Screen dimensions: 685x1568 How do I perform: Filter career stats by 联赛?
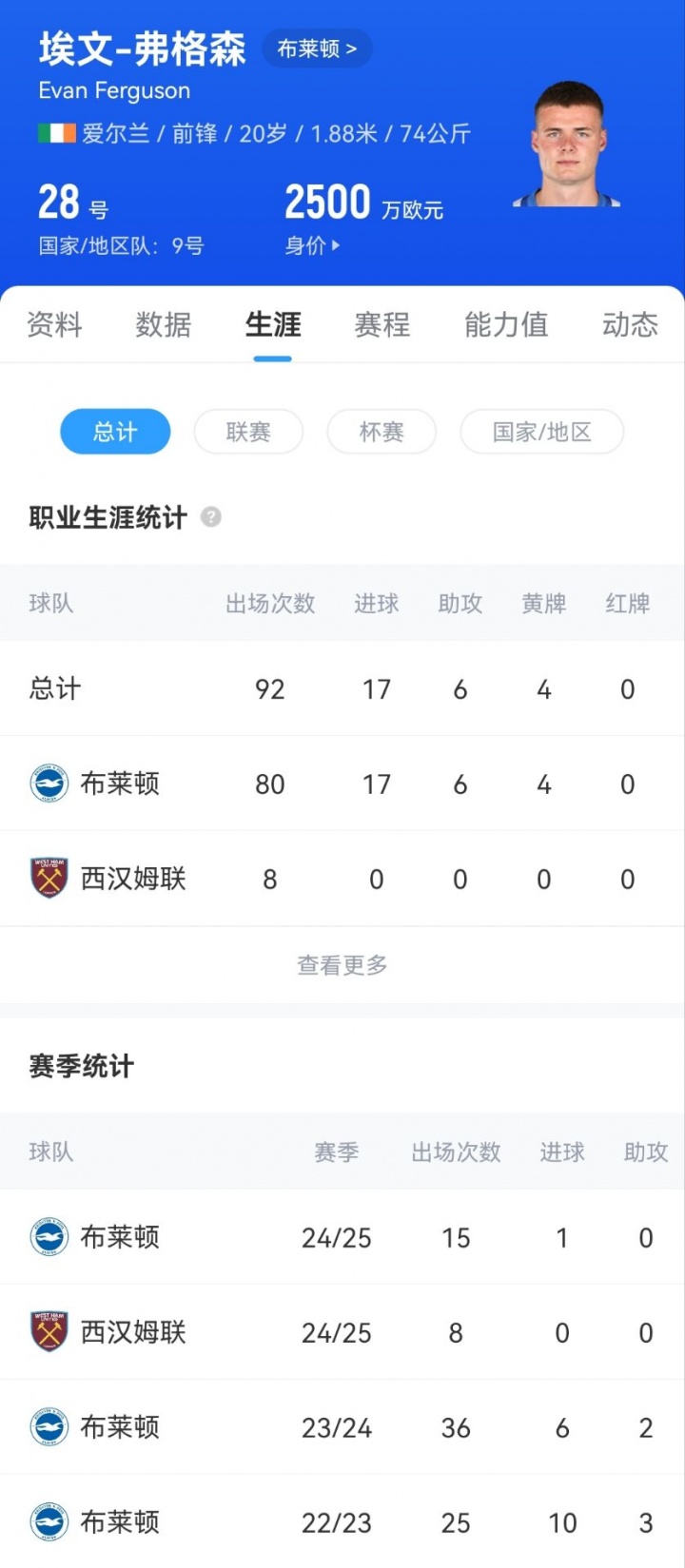[x=248, y=432]
